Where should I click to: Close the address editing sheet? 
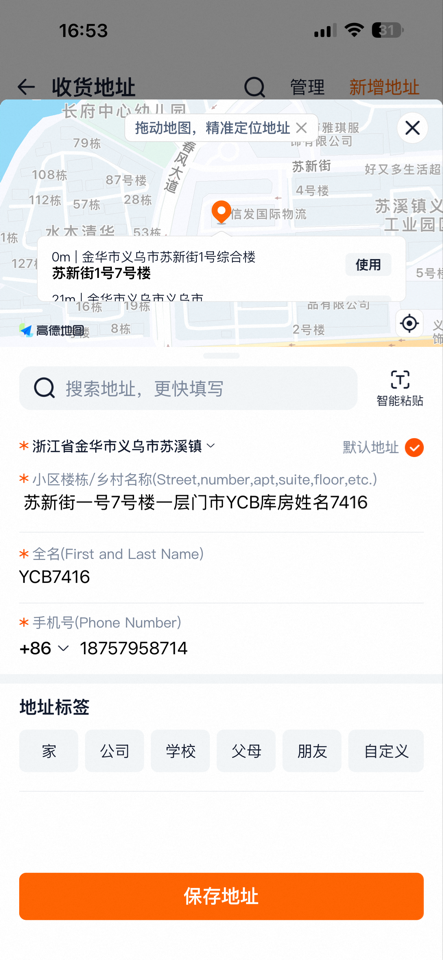[412, 128]
